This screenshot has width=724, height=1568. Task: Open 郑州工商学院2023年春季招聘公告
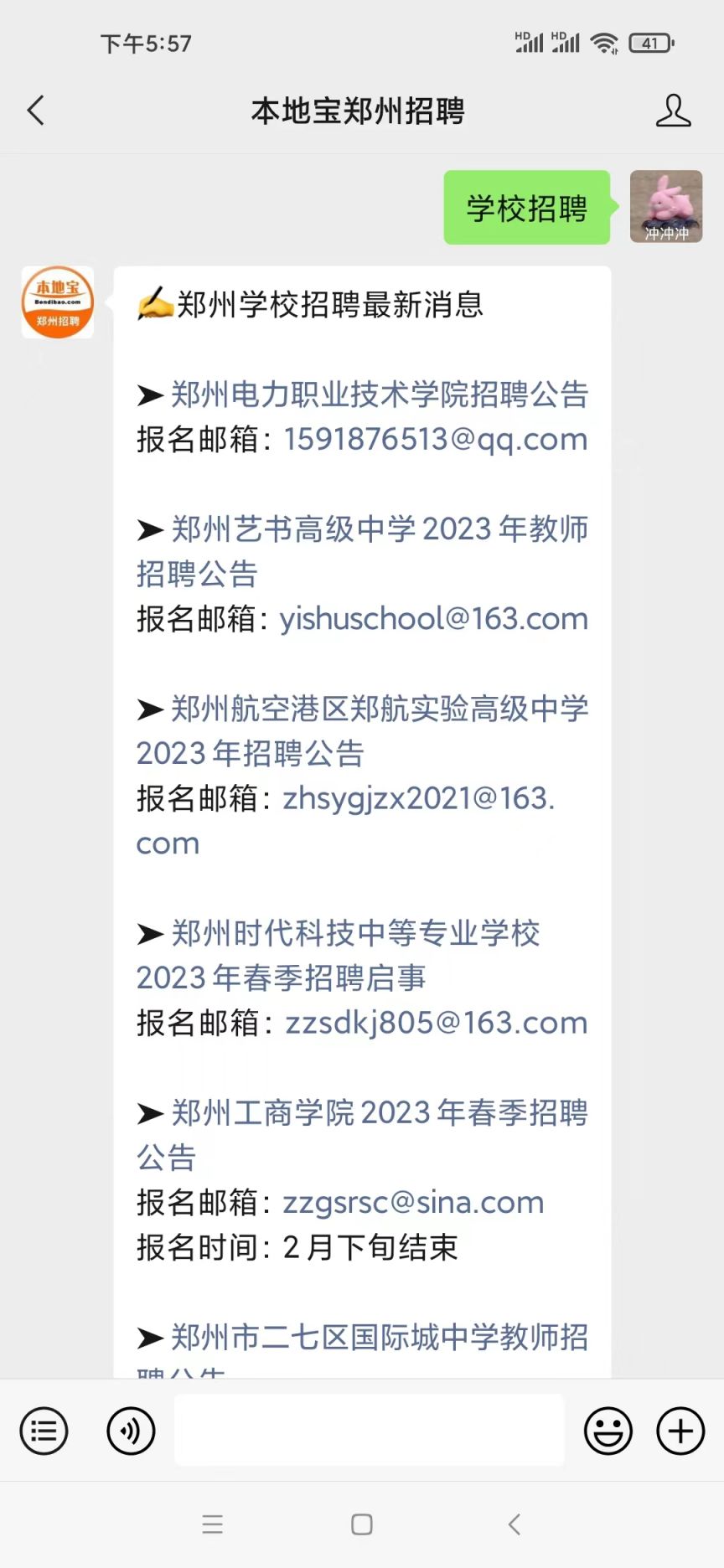362,1135
